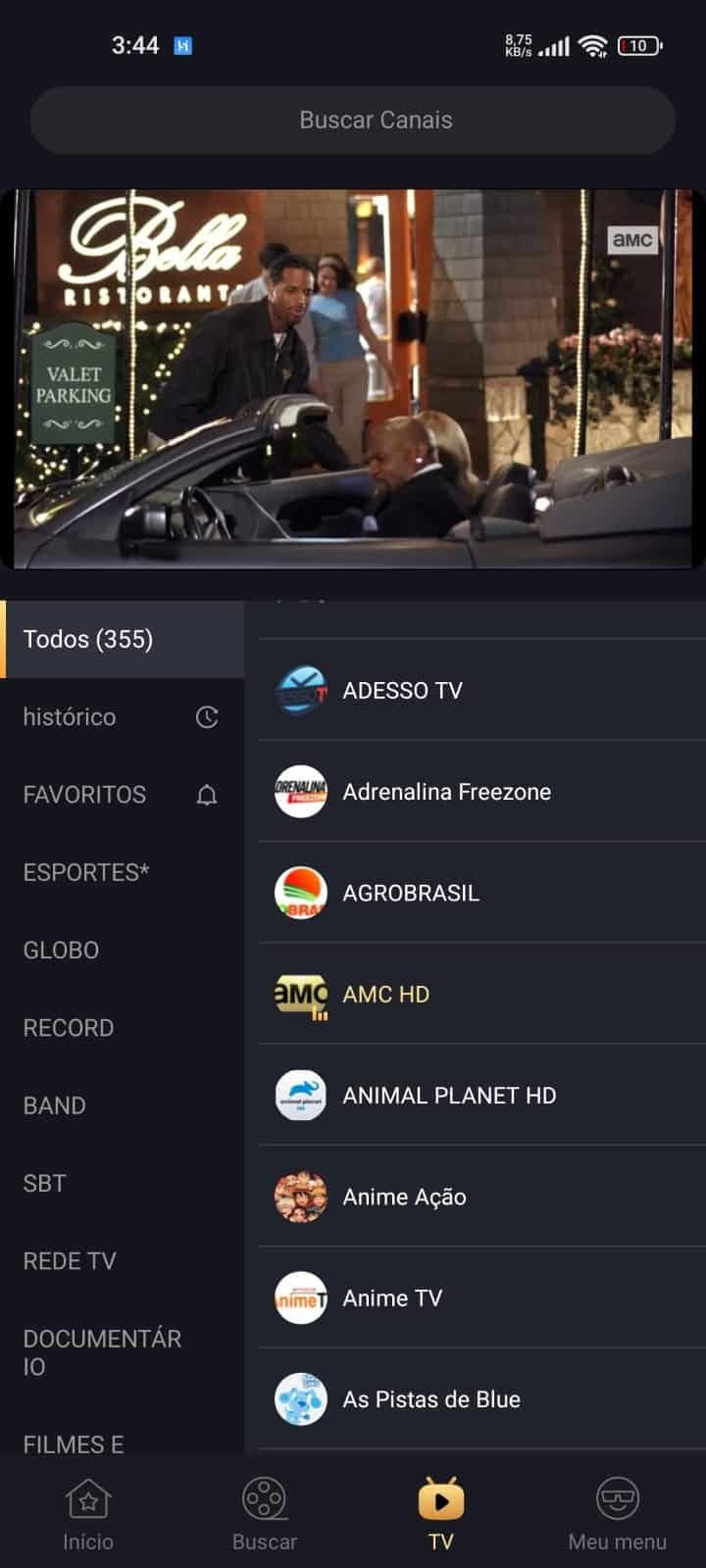Viewport: 706px width, 1568px height.
Task: Open the GLOBO channel category
Action: point(122,950)
